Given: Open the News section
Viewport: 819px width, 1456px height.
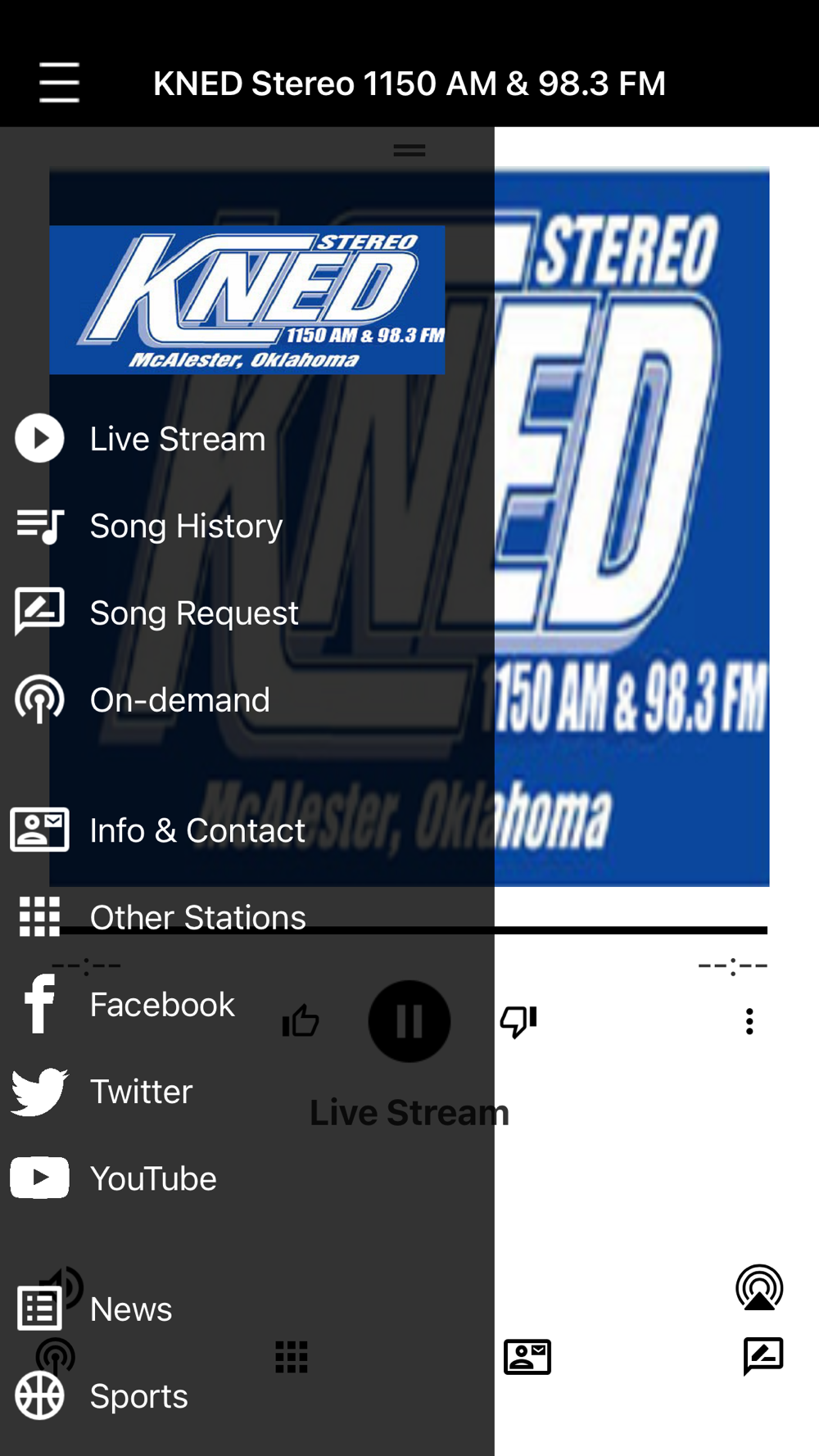Looking at the screenshot, I should pyautogui.click(x=131, y=1309).
